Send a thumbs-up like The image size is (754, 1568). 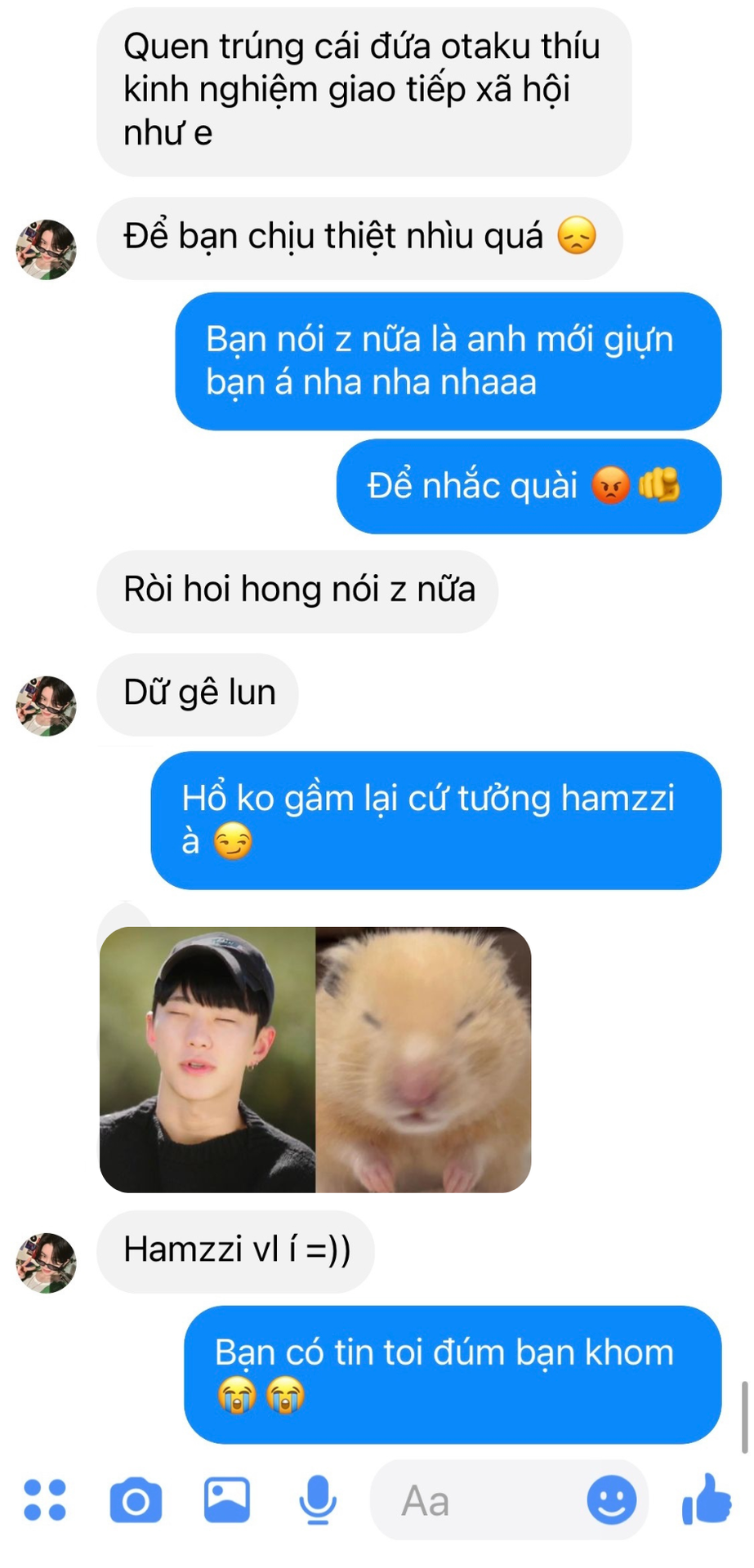click(x=706, y=1500)
